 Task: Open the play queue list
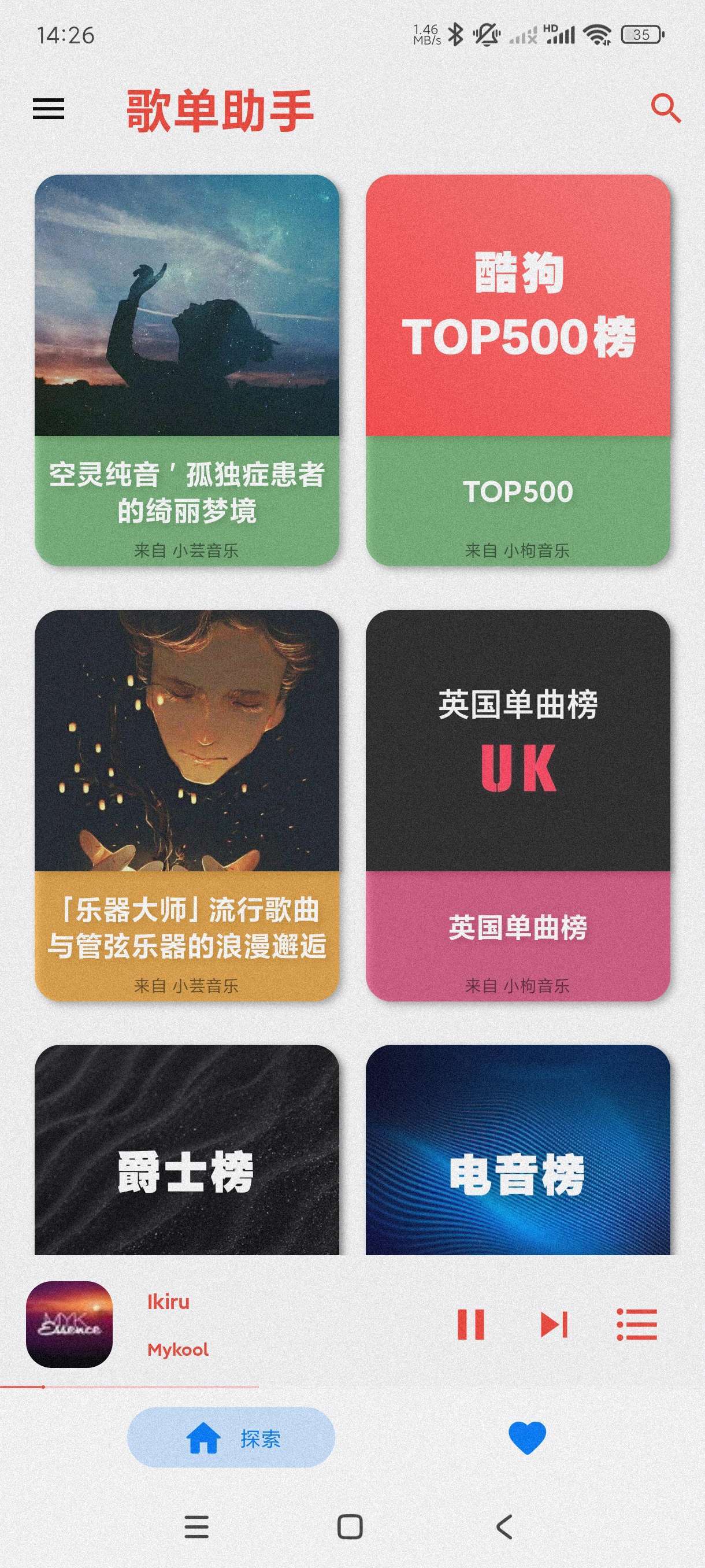click(x=637, y=1325)
